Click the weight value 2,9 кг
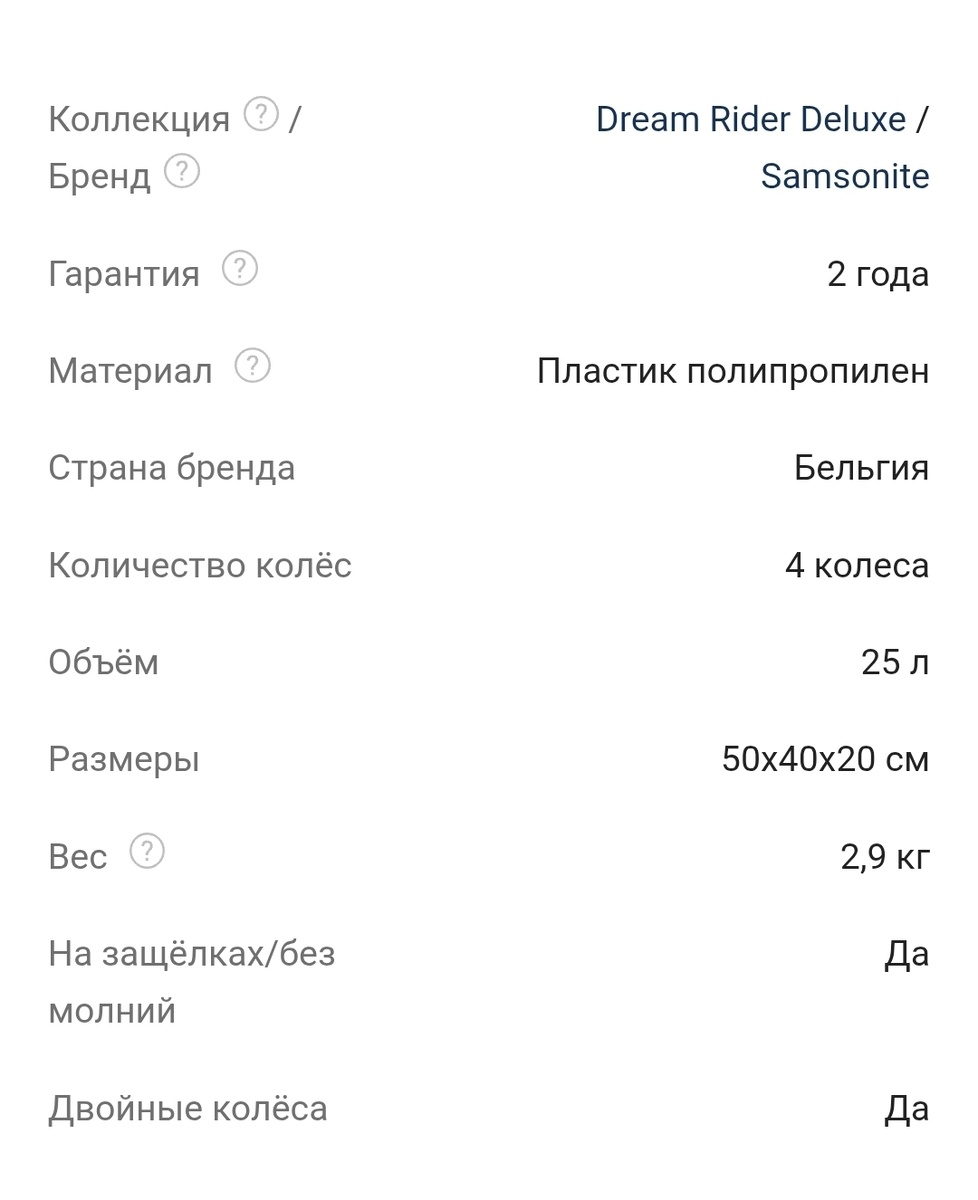The width and height of the screenshot is (978, 1200). pyautogui.click(x=885, y=855)
